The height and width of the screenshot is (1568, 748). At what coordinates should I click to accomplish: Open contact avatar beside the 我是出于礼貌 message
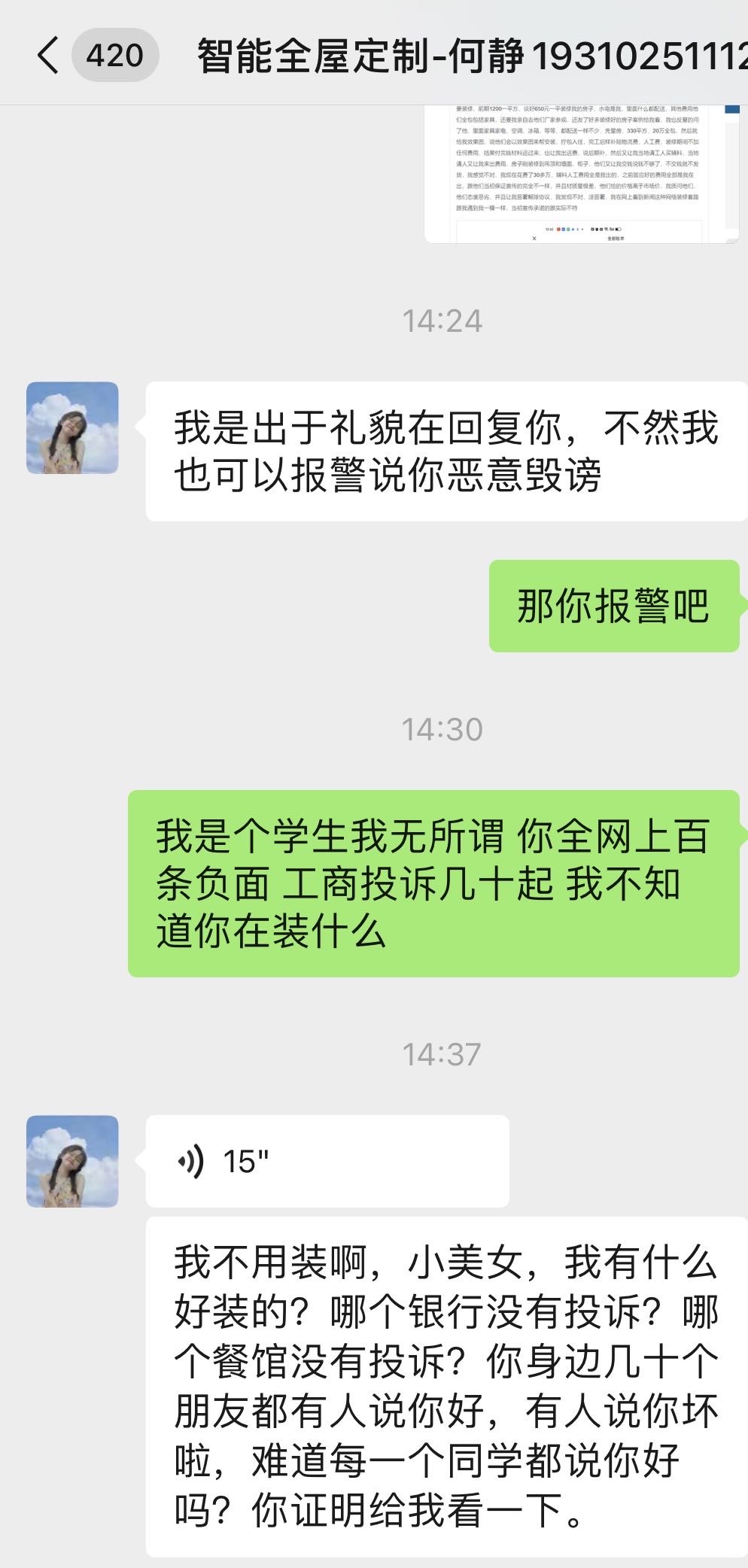[72, 428]
